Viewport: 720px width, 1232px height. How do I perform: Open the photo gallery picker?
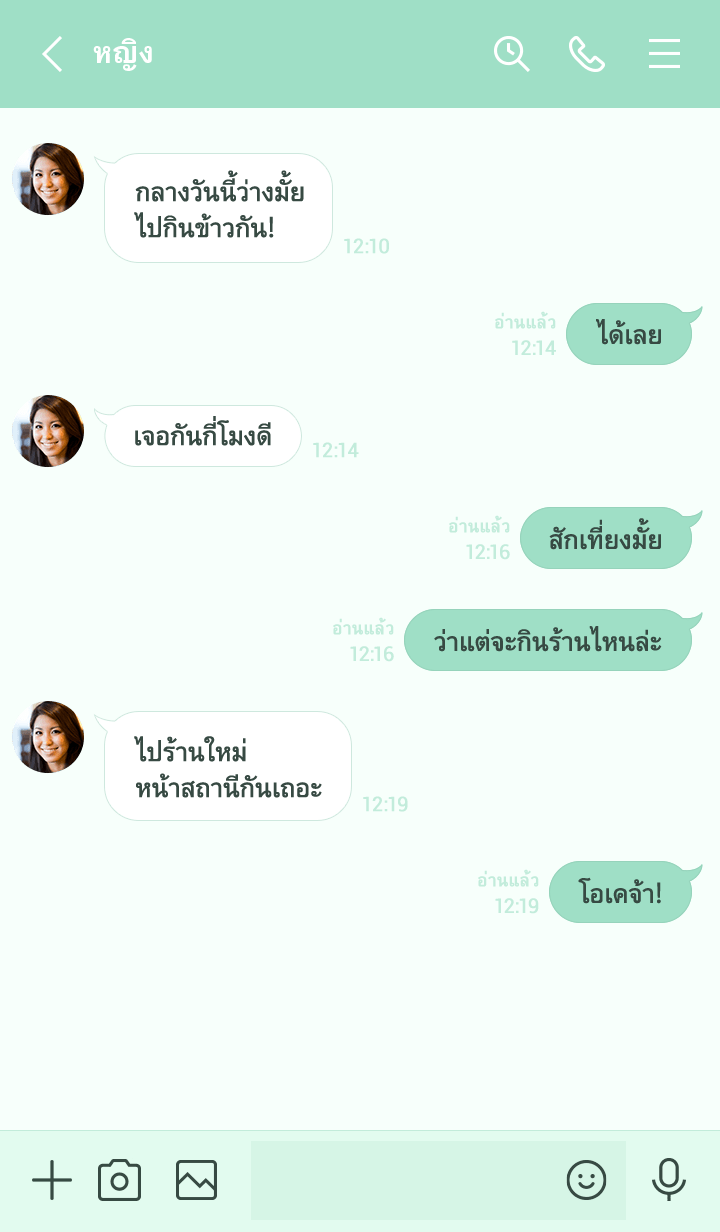[196, 1180]
